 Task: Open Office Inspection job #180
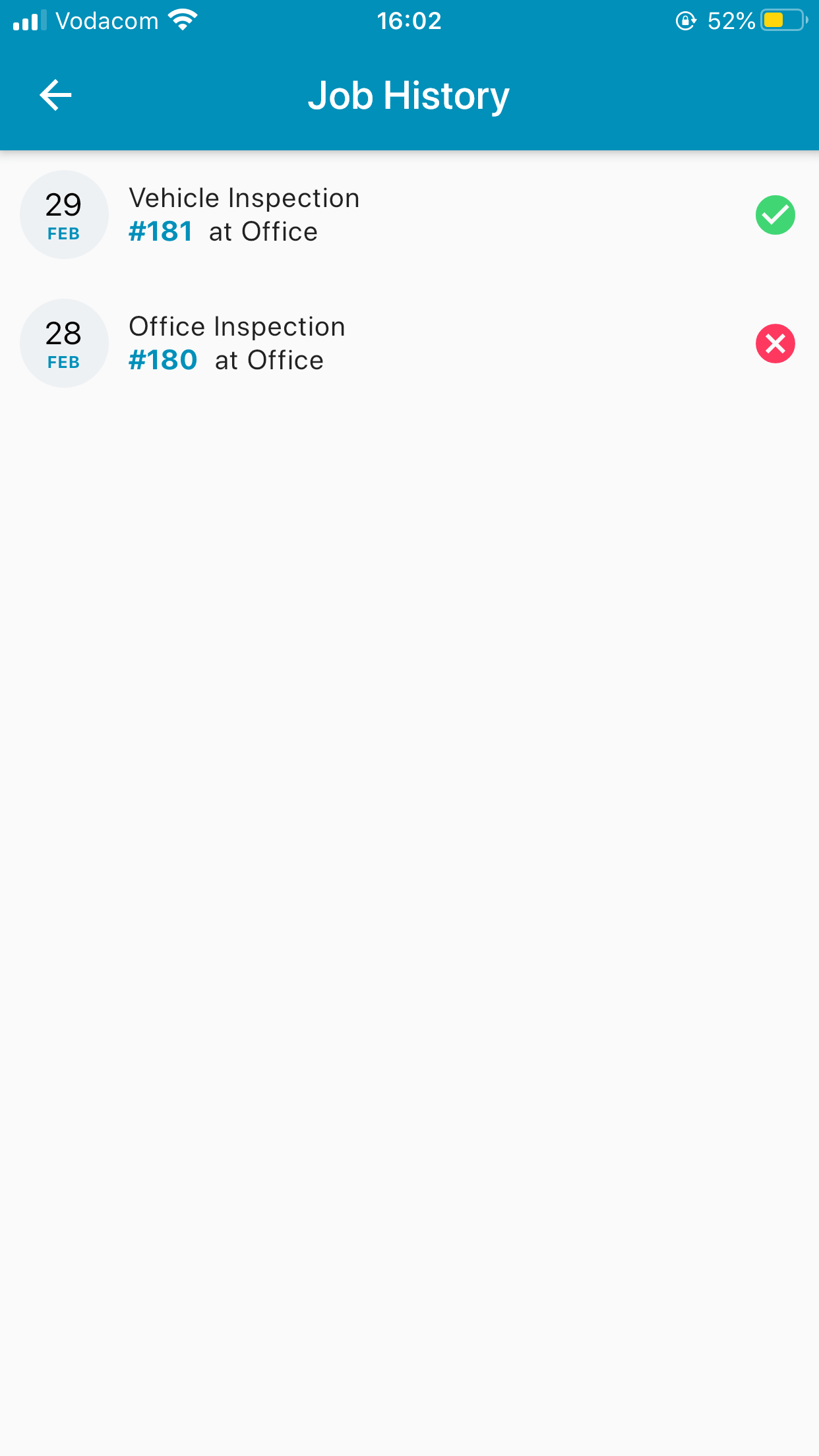click(x=237, y=344)
